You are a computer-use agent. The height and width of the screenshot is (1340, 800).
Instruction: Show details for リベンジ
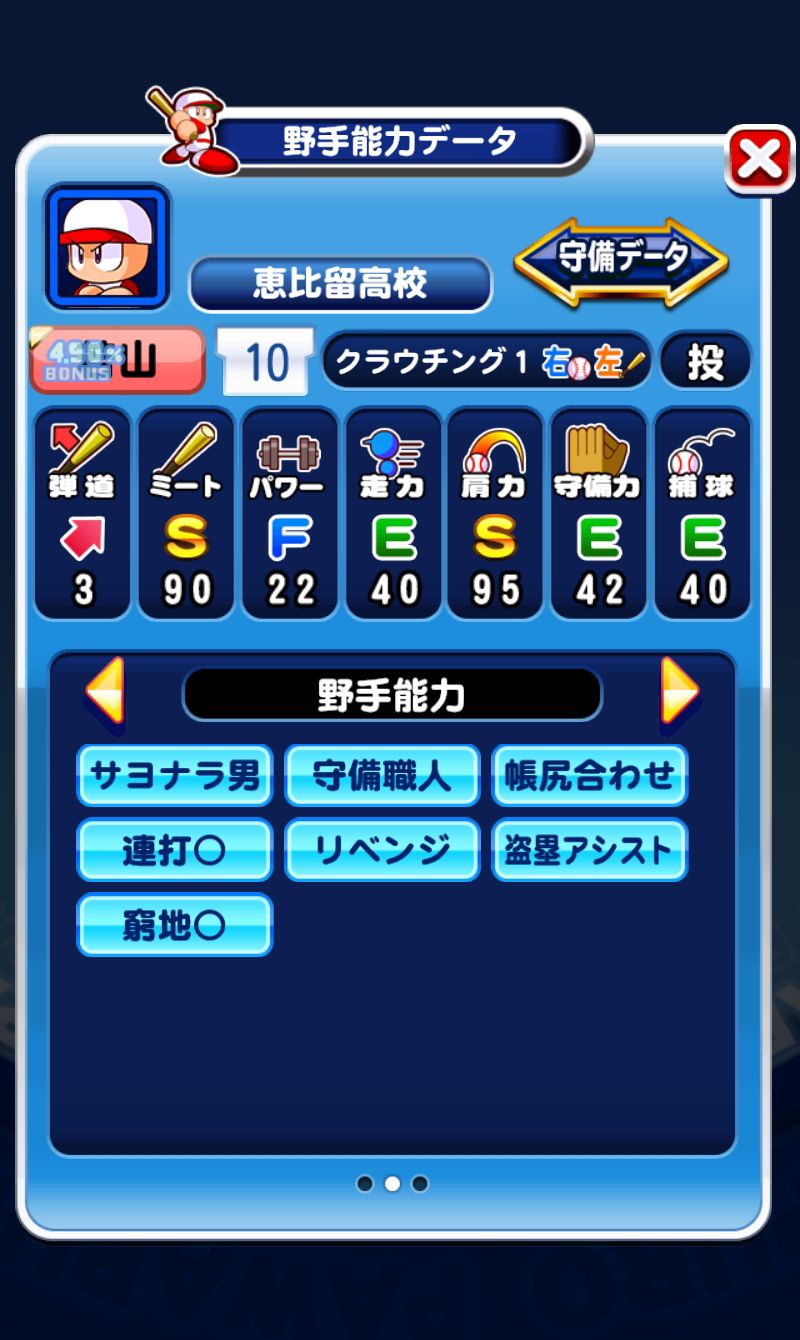click(x=382, y=850)
